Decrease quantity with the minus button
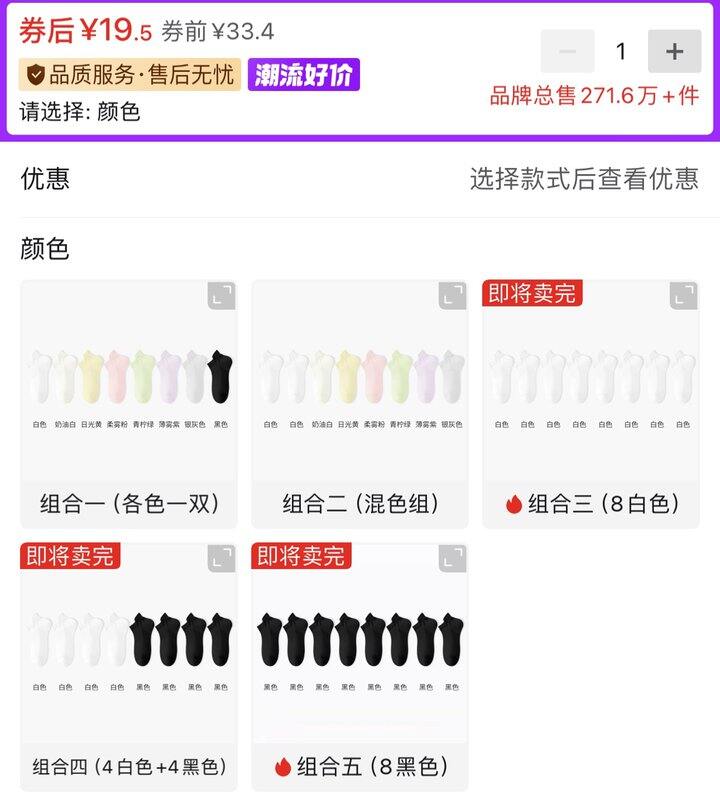Image resolution: width=720 pixels, height=799 pixels. [567, 51]
